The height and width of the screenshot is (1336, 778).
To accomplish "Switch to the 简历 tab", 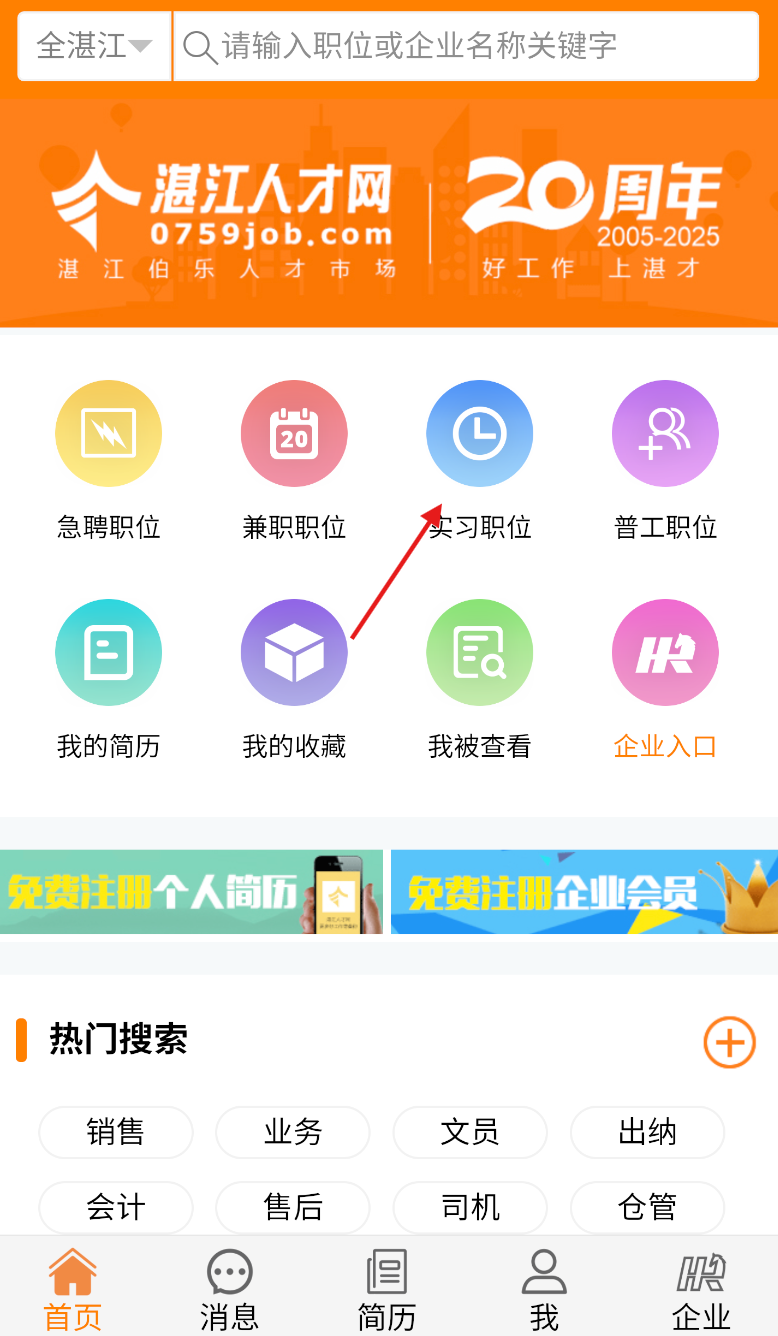I will tap(387, 1290).
